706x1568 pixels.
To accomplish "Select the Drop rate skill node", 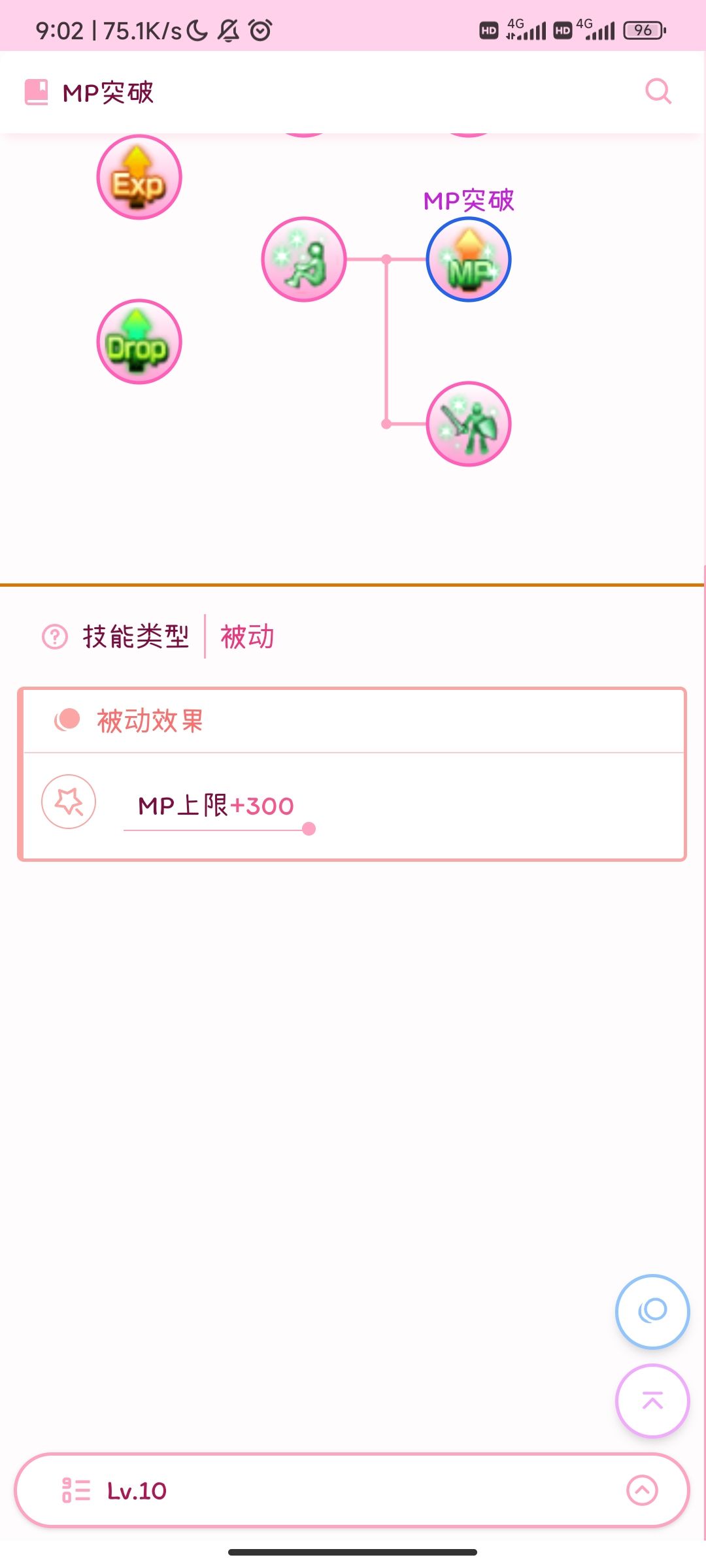I will click(139, 341).
